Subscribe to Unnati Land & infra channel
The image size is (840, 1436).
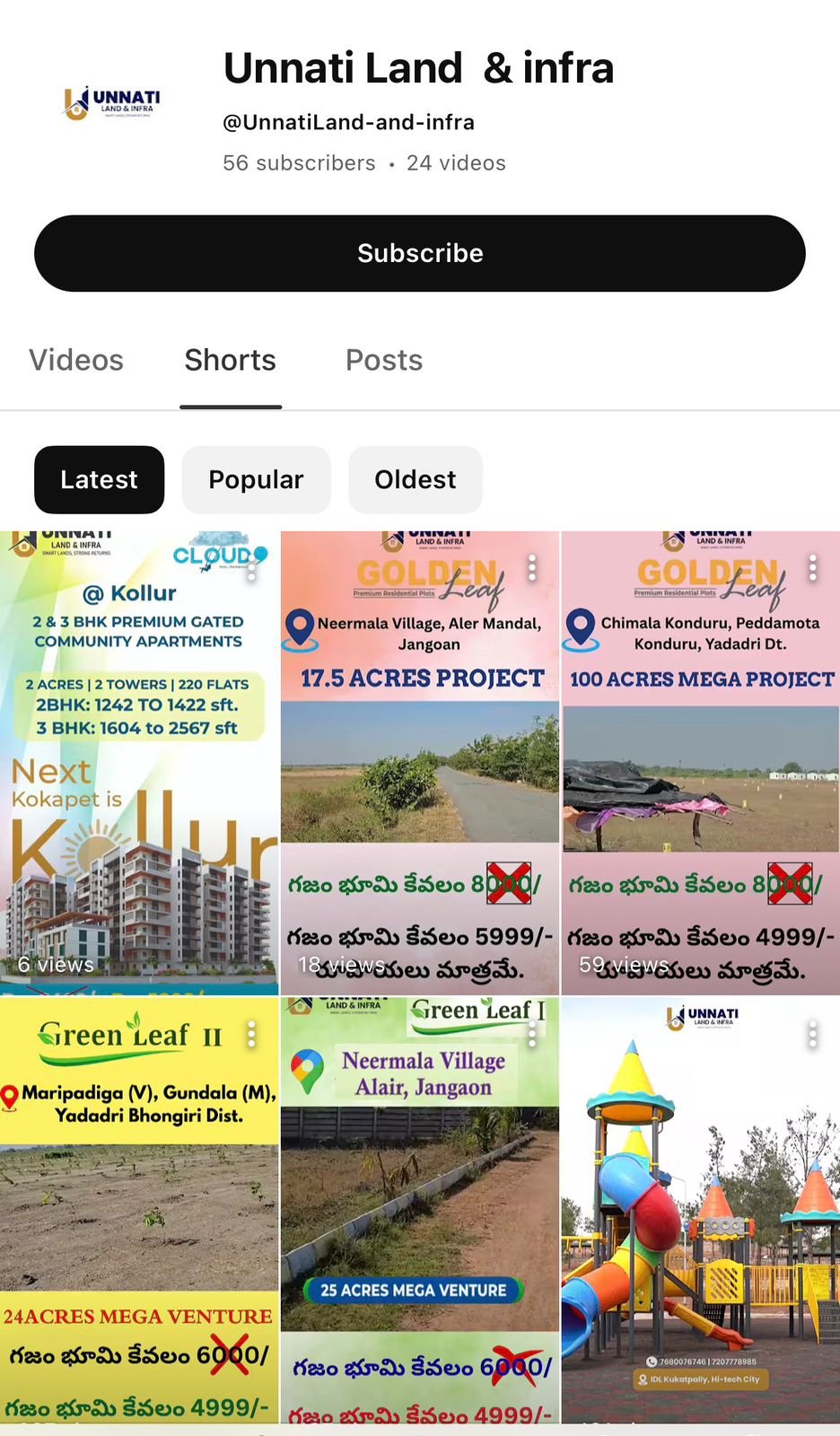(x=420, y=253)
